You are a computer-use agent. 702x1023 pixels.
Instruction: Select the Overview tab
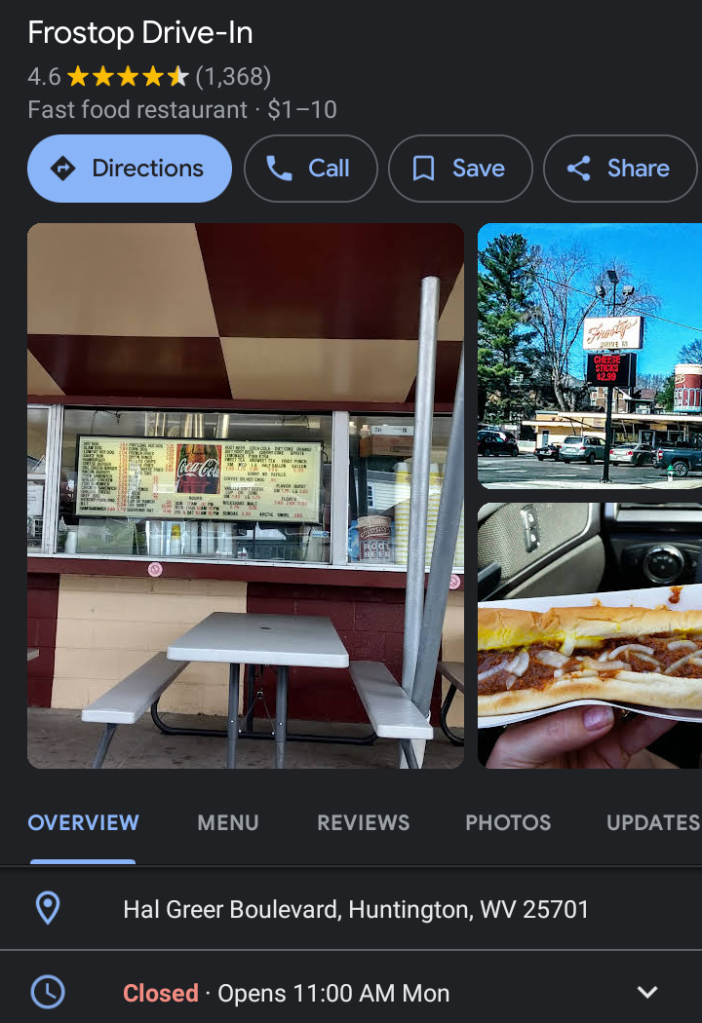[x=83, y=823]
